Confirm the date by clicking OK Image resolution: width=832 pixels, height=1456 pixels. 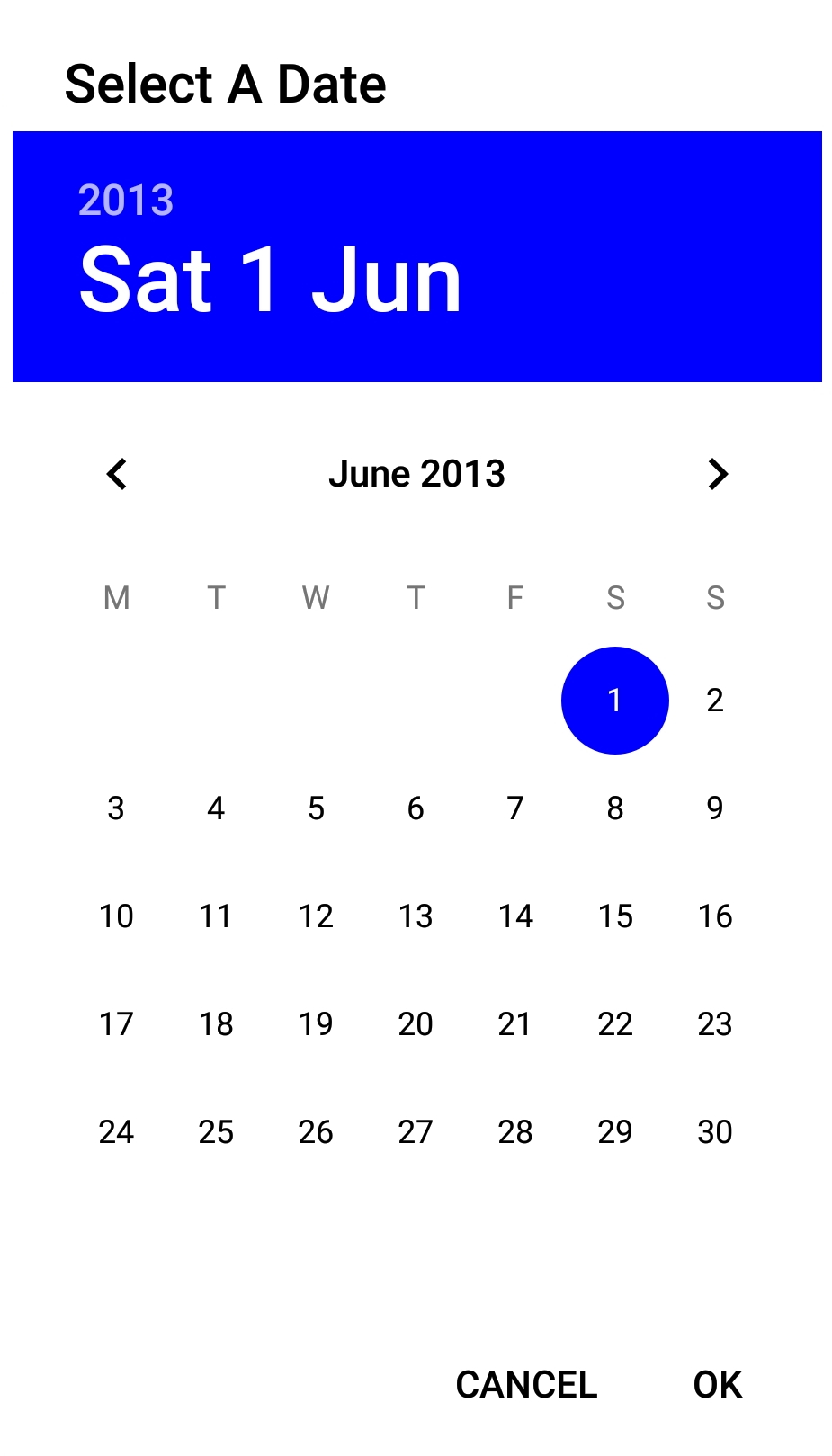[716, 1385]
